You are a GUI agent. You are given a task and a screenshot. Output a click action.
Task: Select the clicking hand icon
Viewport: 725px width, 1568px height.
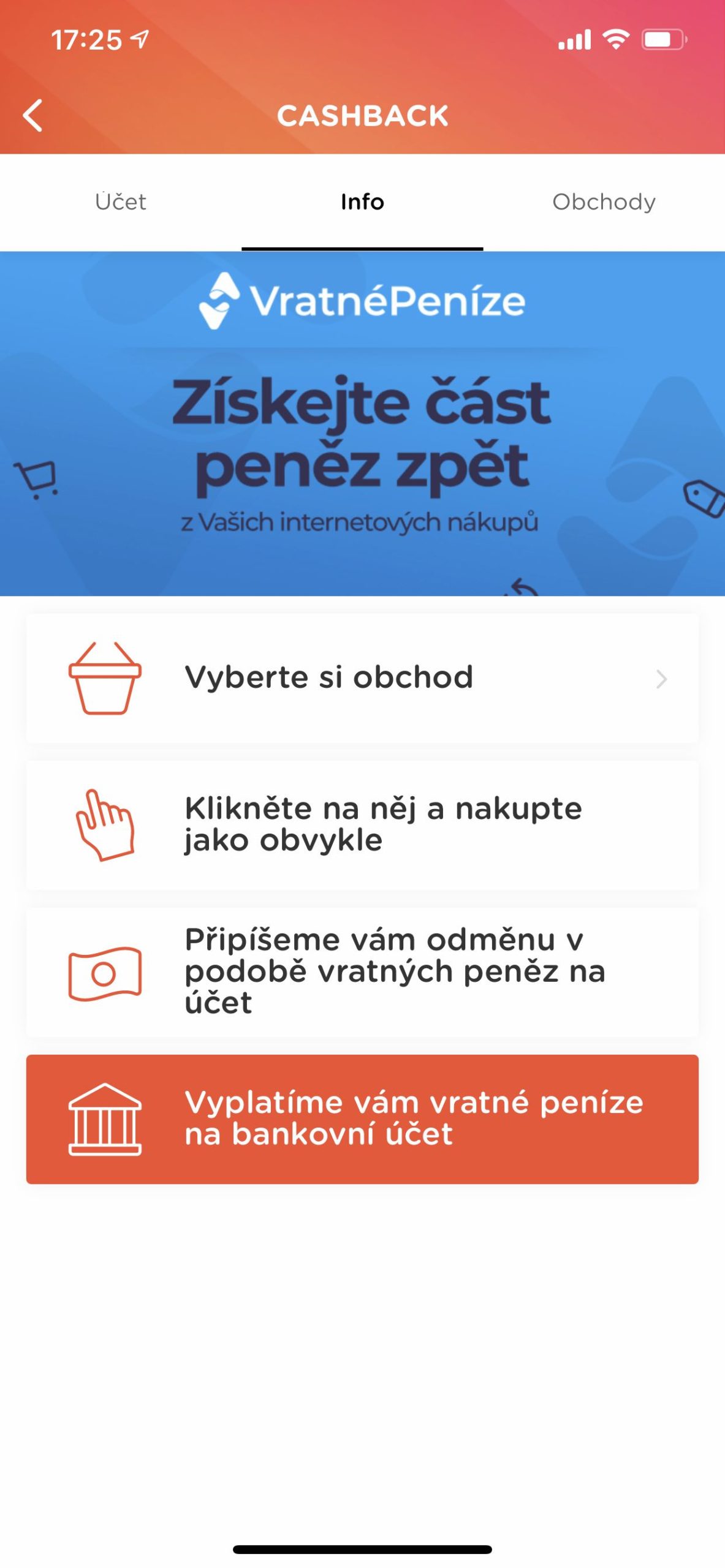105,824
